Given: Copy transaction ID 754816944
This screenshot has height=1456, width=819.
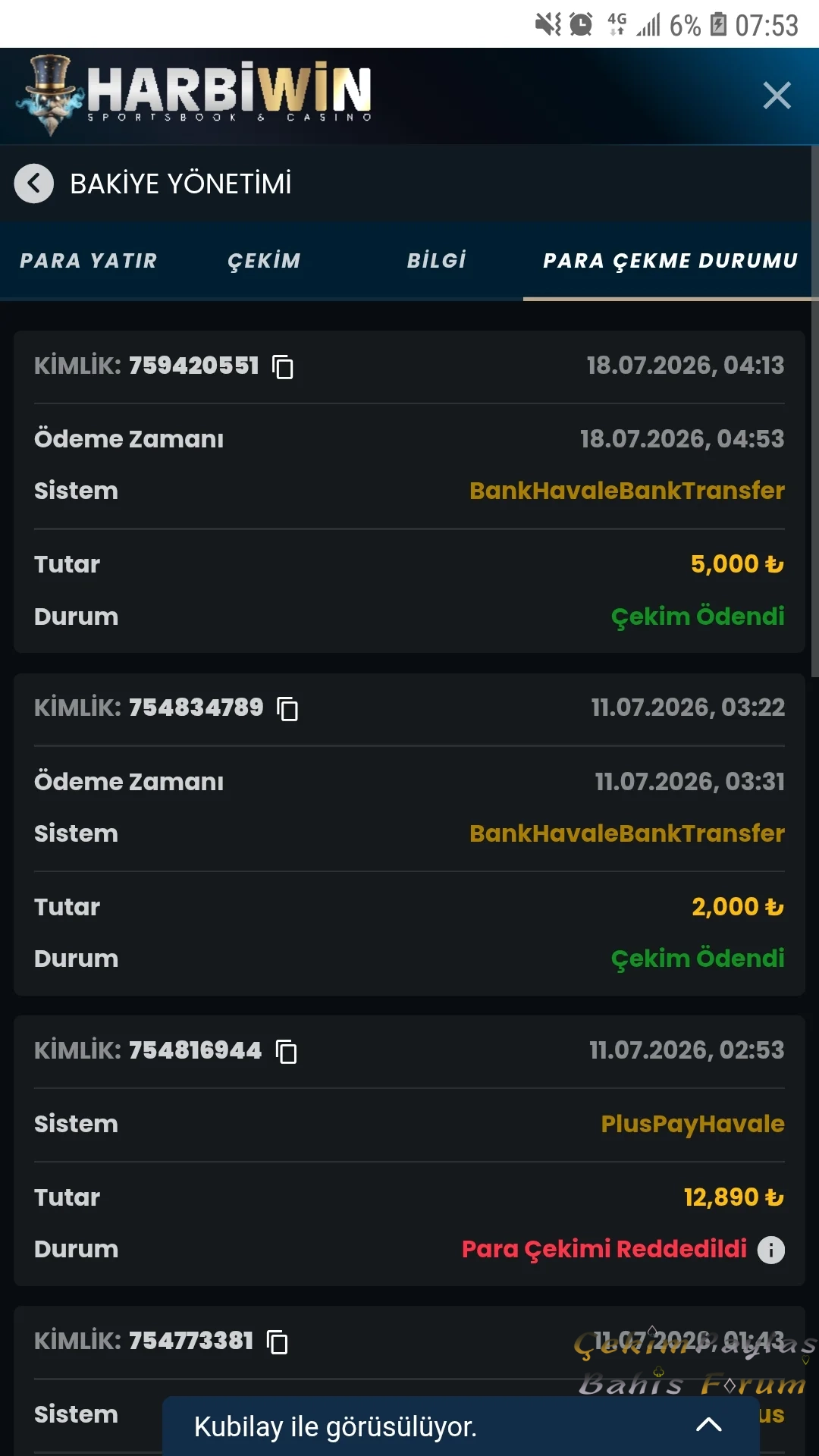Looking at the screenshot, I should (x=286, y=1051).
